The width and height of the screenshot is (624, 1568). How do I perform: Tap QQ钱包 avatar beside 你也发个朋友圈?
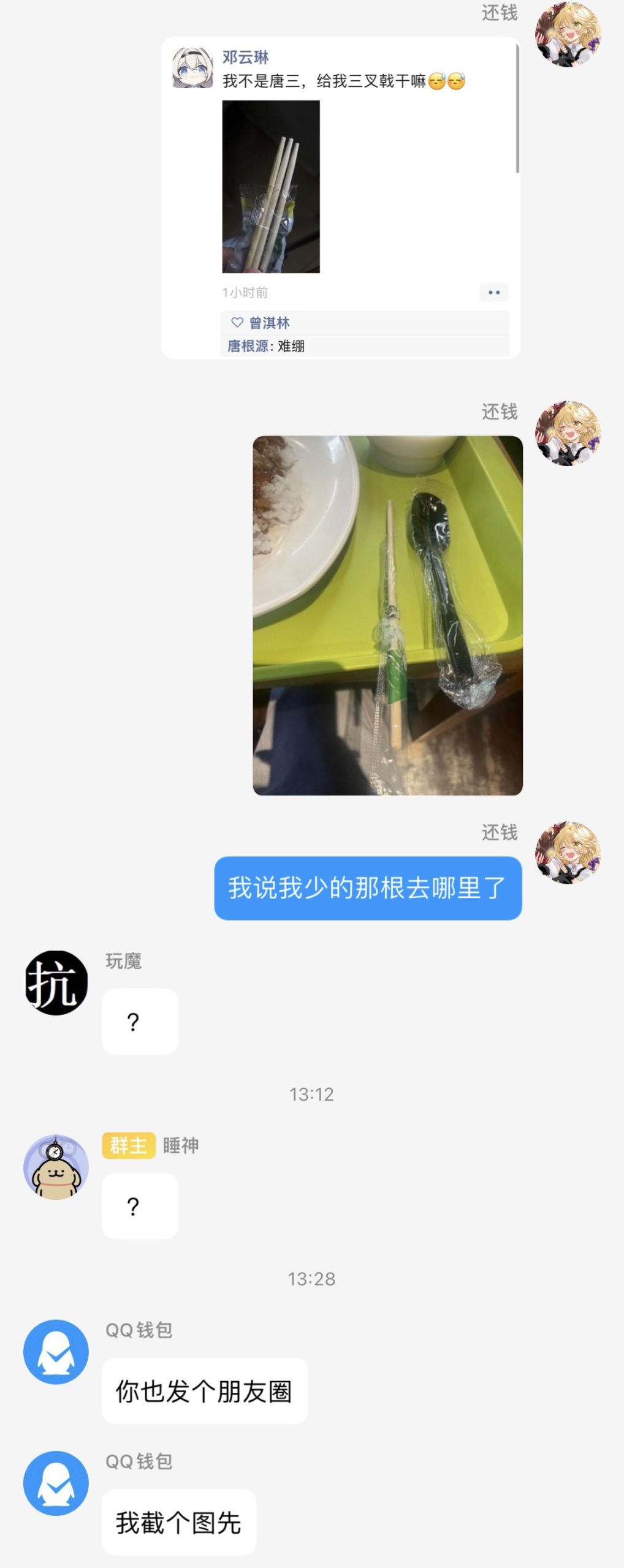56,1351
